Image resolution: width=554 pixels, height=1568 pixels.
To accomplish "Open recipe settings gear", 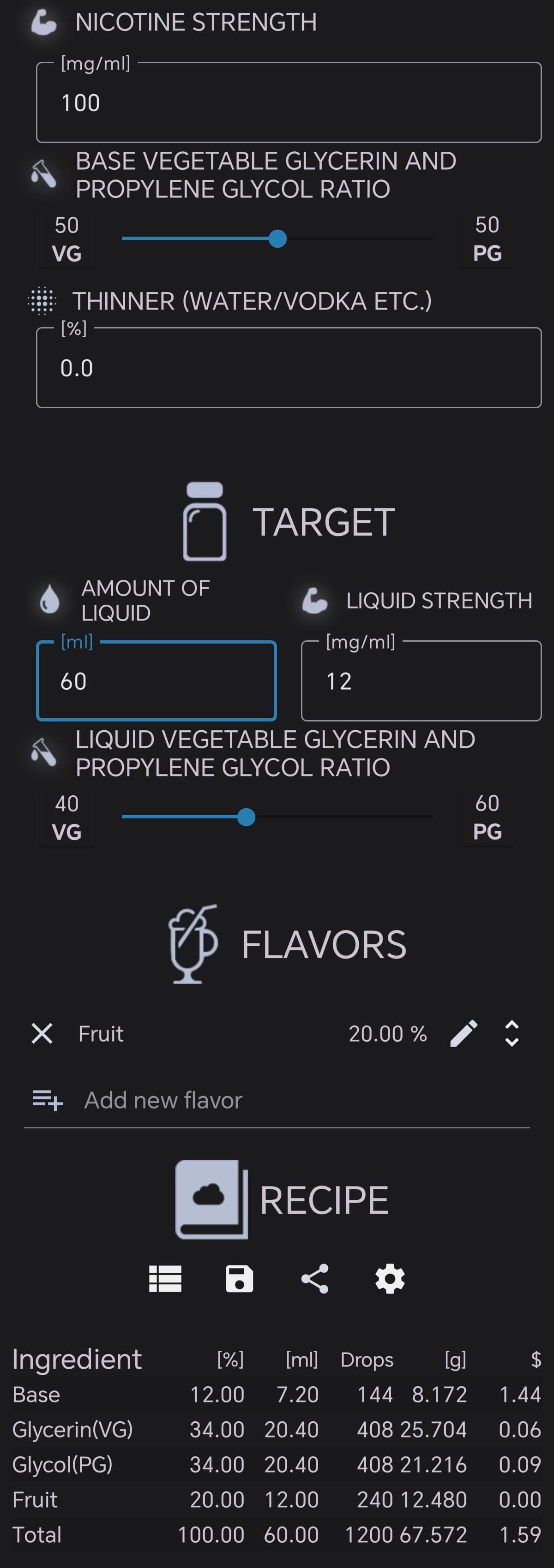I will pos(390,1278).
